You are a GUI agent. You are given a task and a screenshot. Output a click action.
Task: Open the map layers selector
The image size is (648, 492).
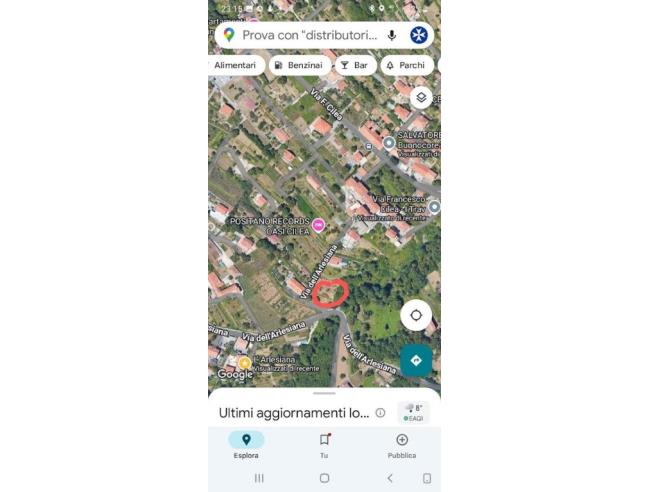pyautogui.click(x=421, y=97)
